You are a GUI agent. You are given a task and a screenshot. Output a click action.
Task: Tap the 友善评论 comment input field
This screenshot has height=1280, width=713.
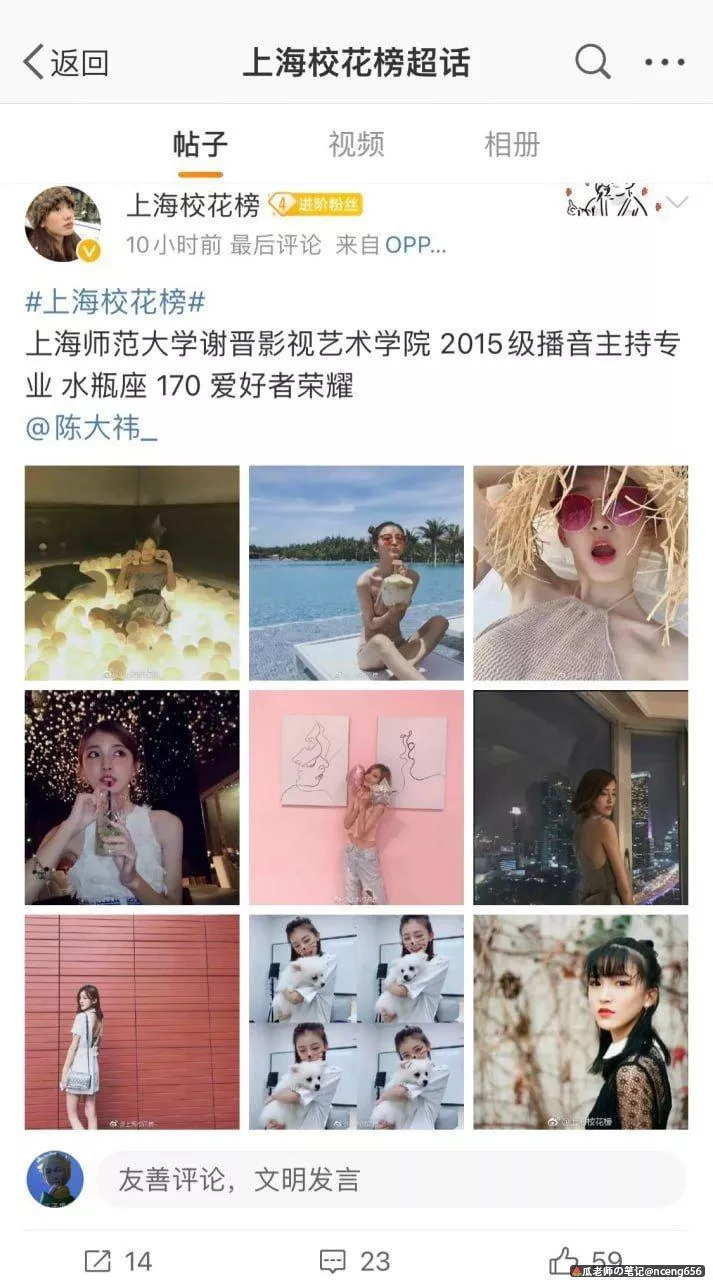pyautogui.click(x=390, y=1179)
